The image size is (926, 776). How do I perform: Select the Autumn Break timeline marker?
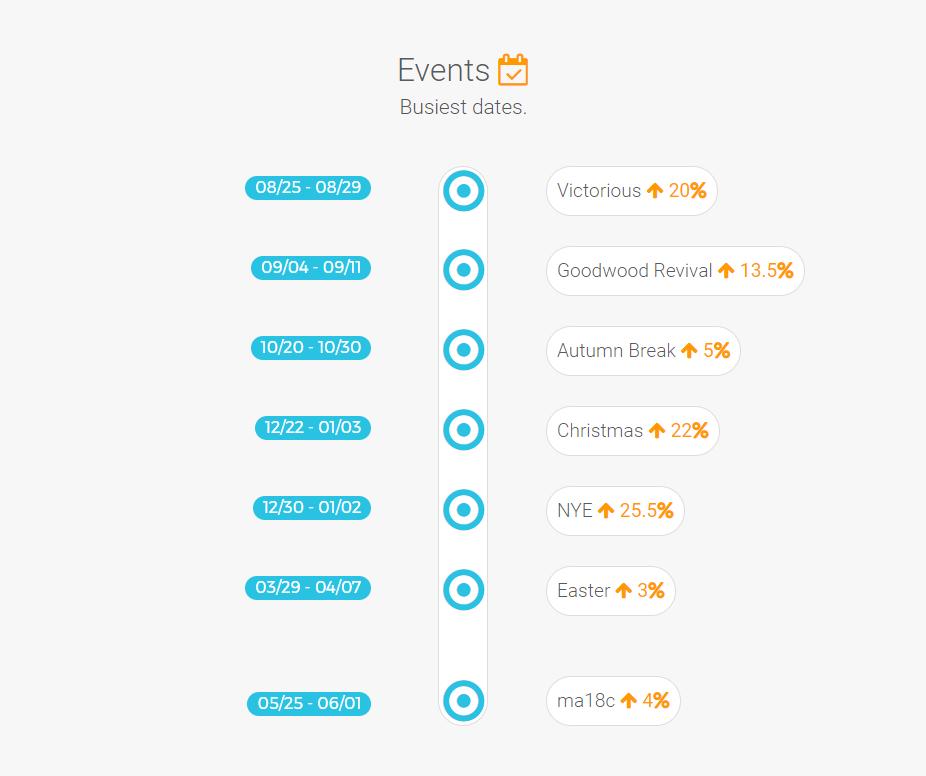[463, 350]
